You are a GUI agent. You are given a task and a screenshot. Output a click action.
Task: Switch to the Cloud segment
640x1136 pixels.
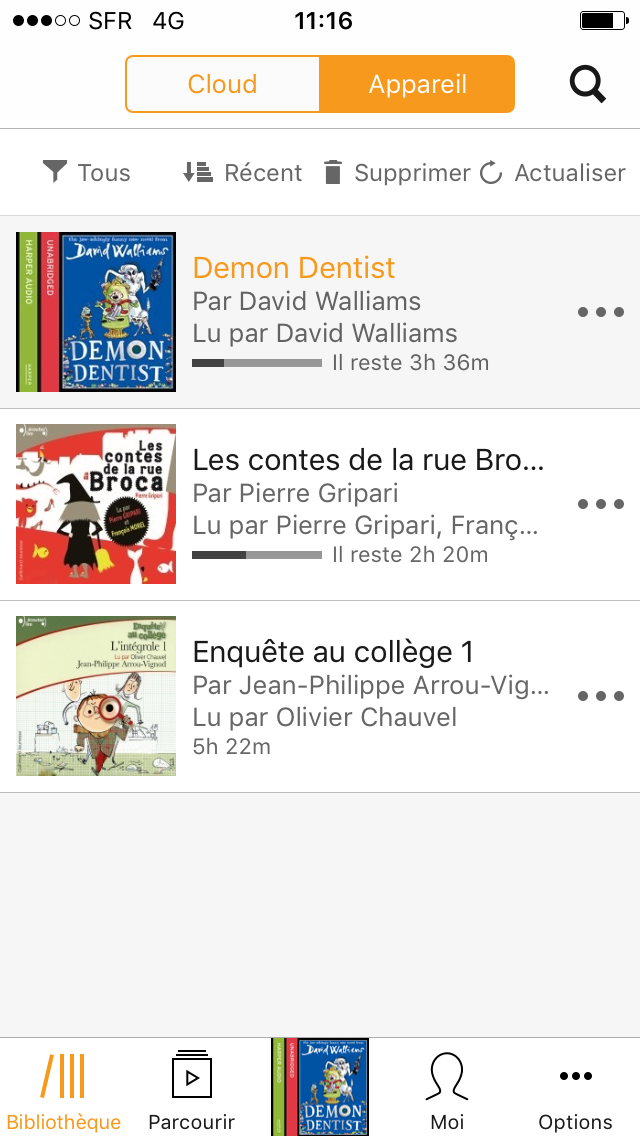point(222,85)
